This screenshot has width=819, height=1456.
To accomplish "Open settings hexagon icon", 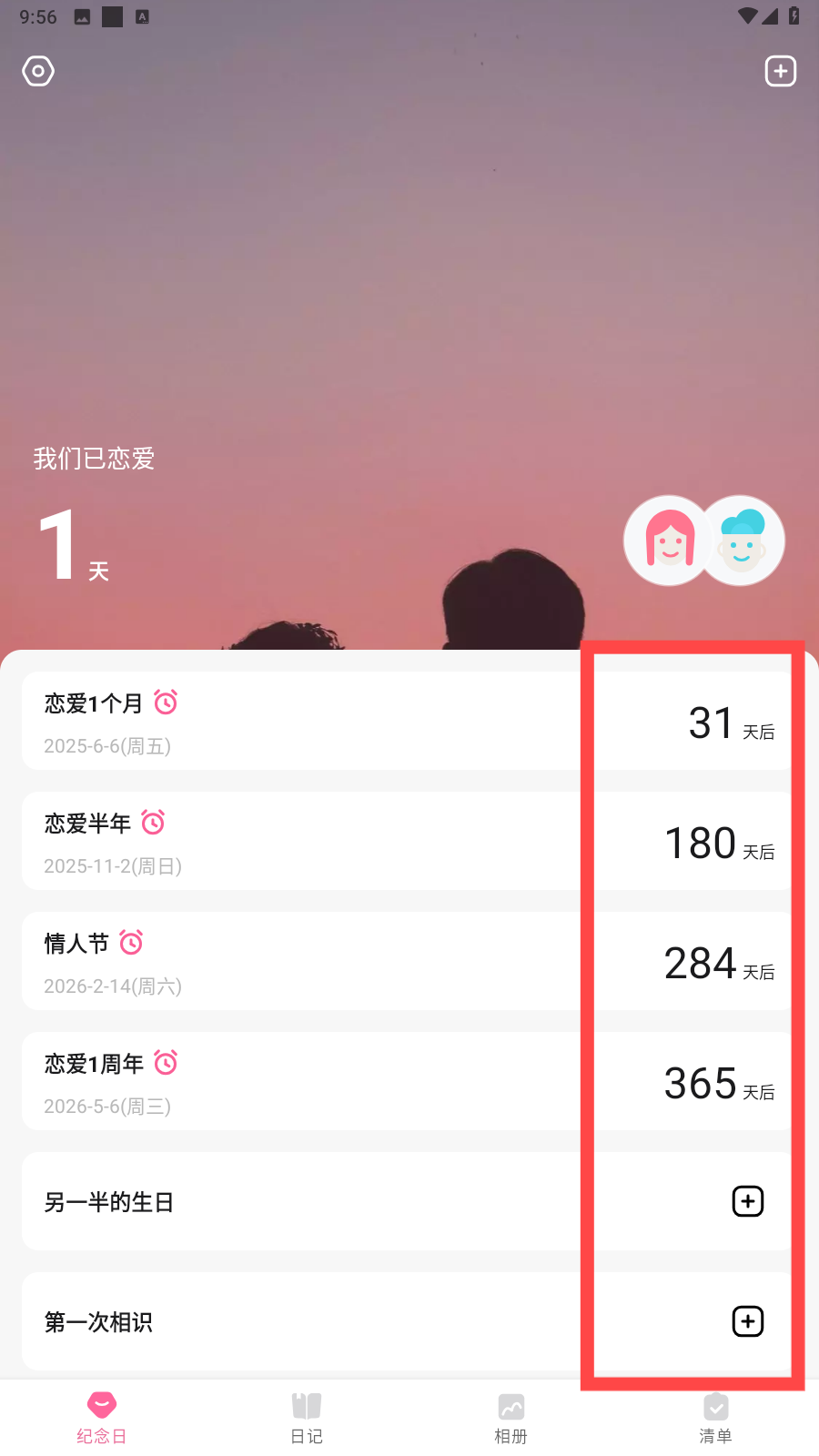I will coord(38,71).
